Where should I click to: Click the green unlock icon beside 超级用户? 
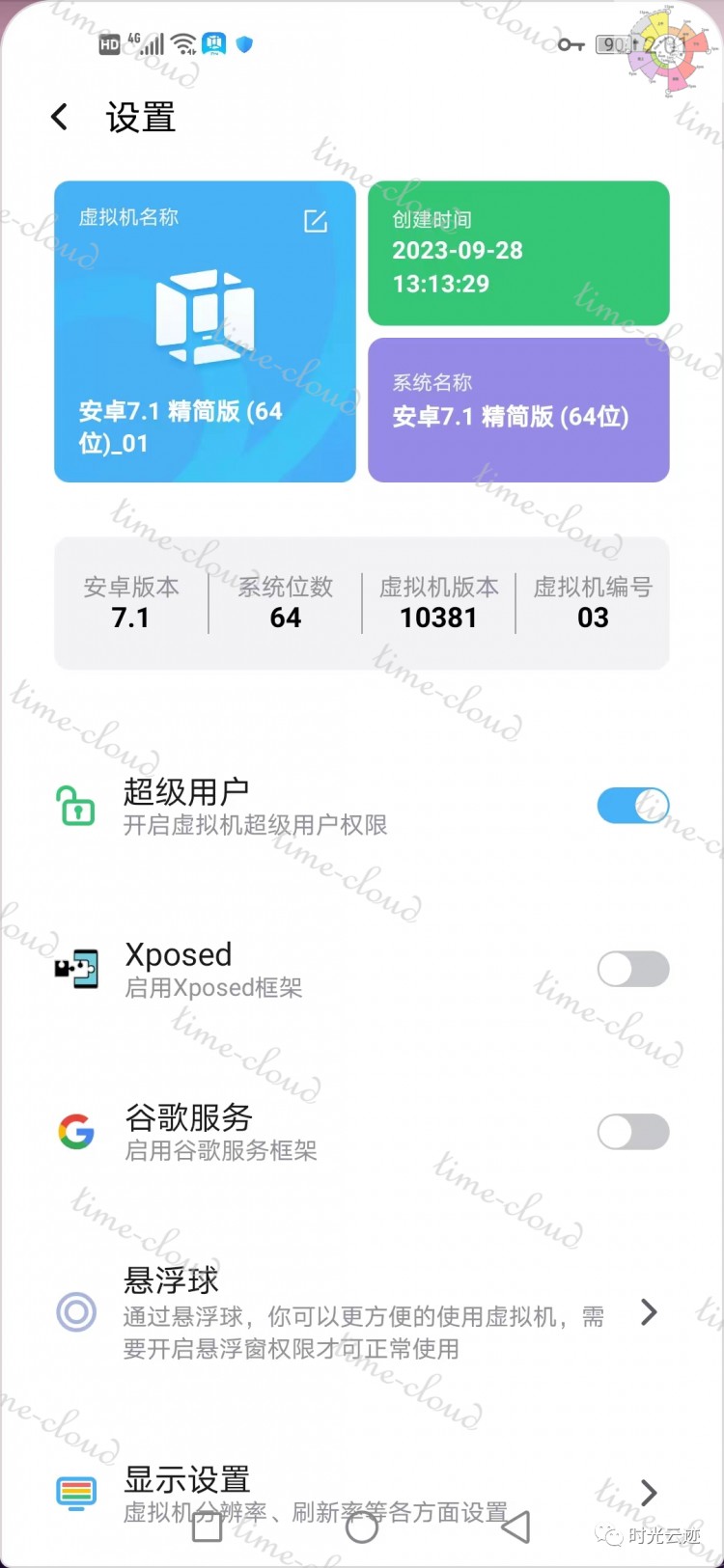coord(75,806)
